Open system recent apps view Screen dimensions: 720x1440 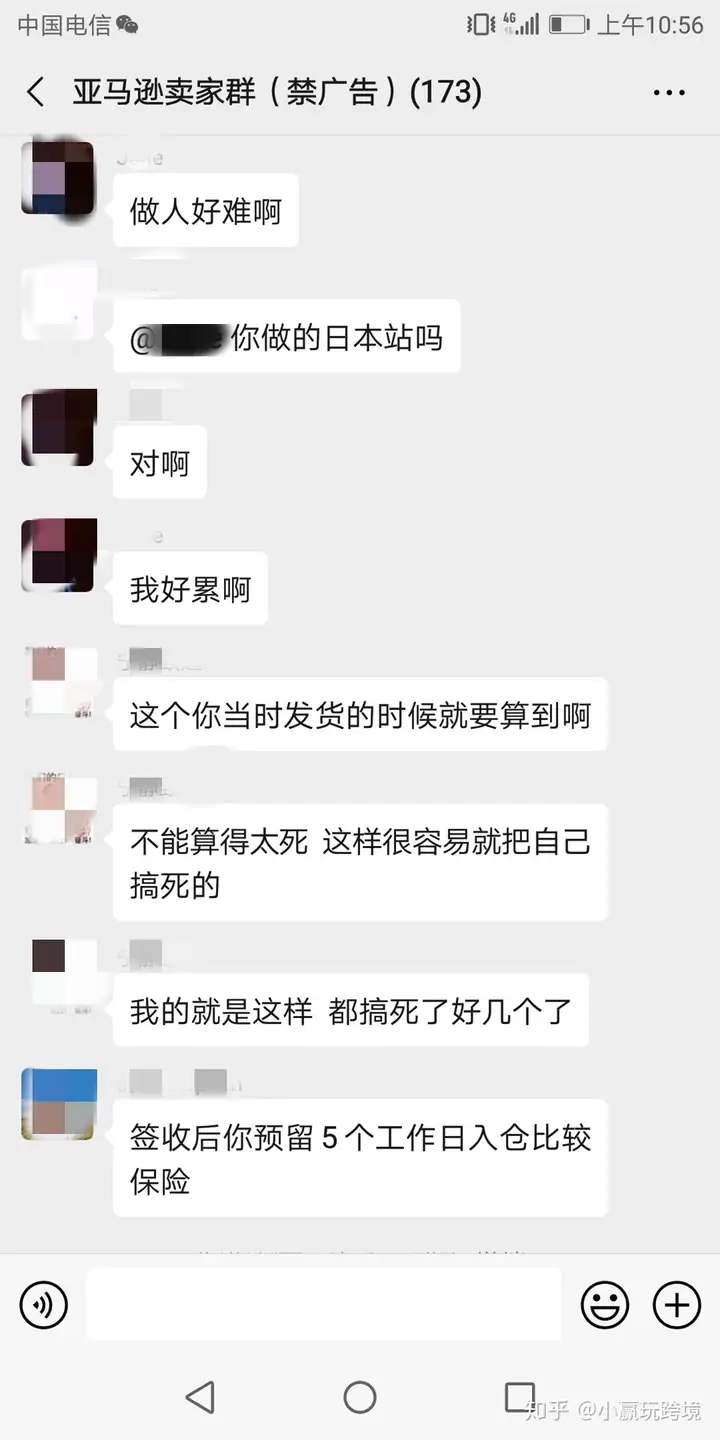click(x=520, y=1397)
